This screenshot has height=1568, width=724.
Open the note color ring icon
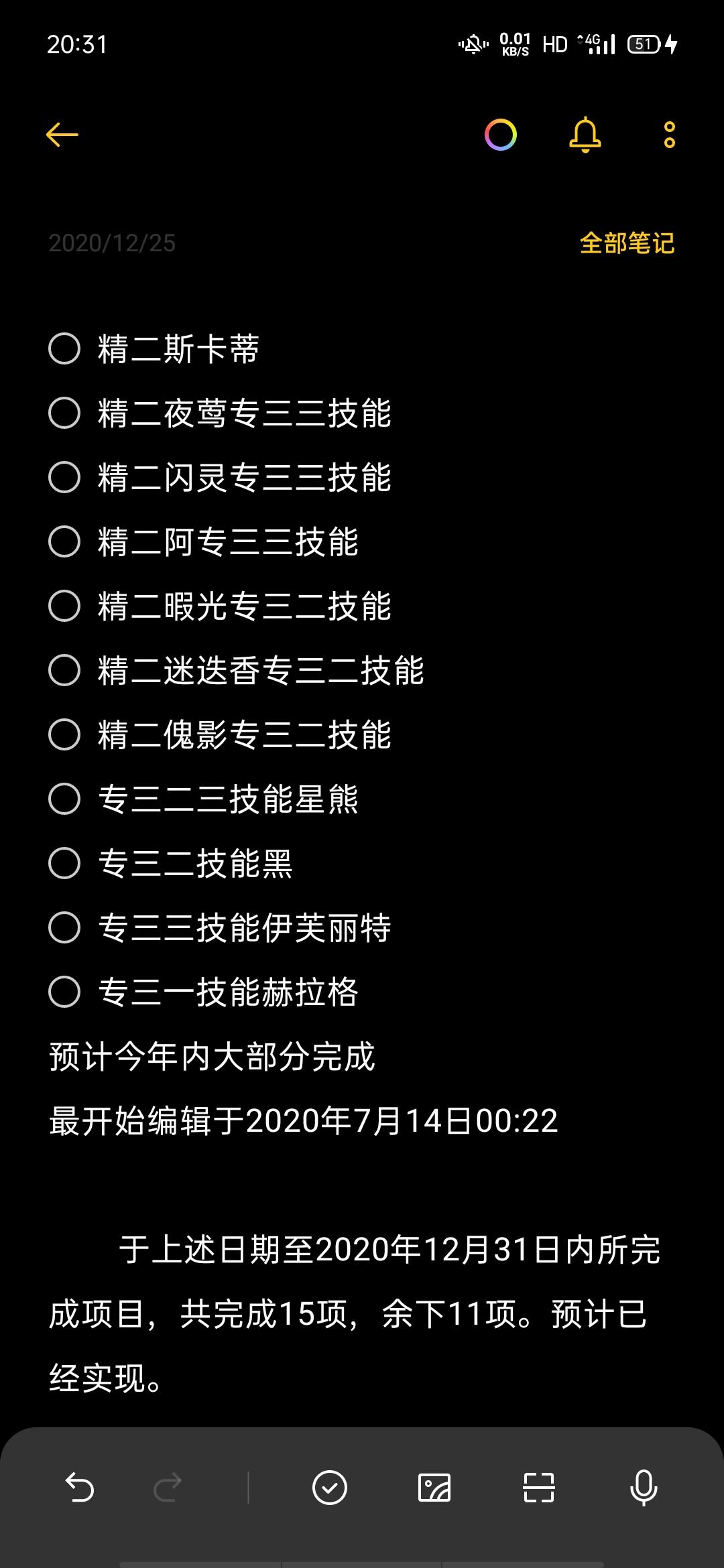[501, 135]
